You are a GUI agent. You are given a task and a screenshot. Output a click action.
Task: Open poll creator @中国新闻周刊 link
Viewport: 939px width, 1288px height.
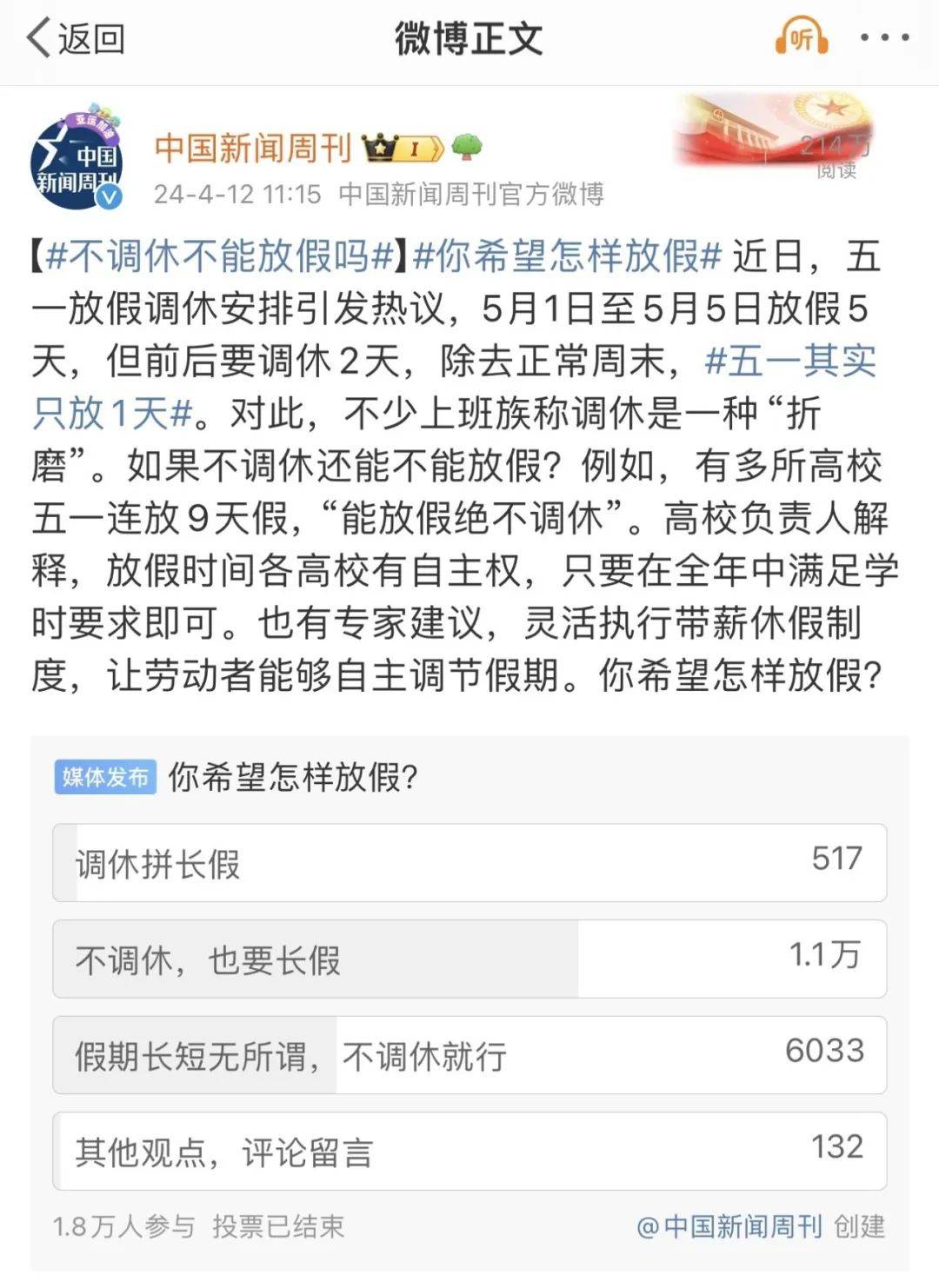[729, 1226]
